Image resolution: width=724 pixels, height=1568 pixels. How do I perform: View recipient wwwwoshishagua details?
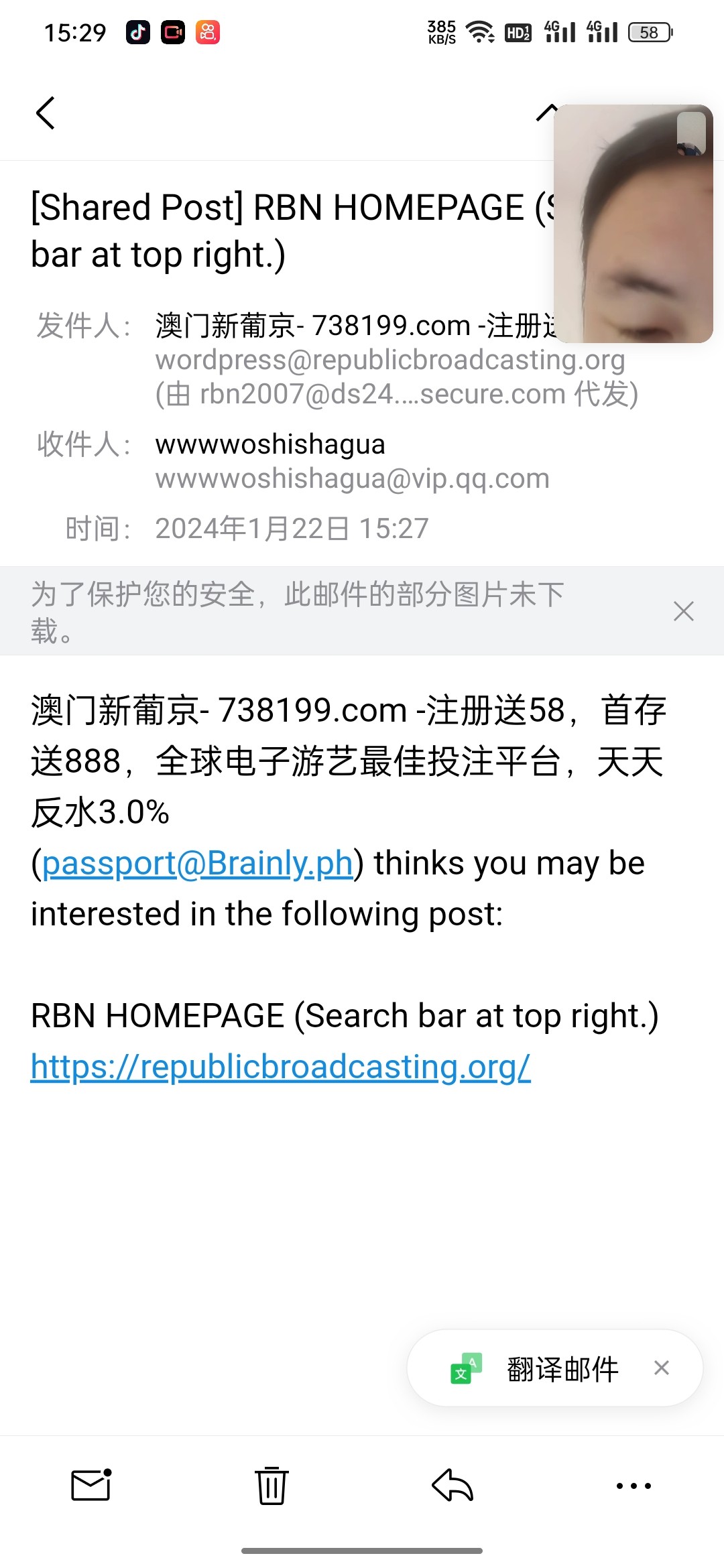(x=270, y=445)
